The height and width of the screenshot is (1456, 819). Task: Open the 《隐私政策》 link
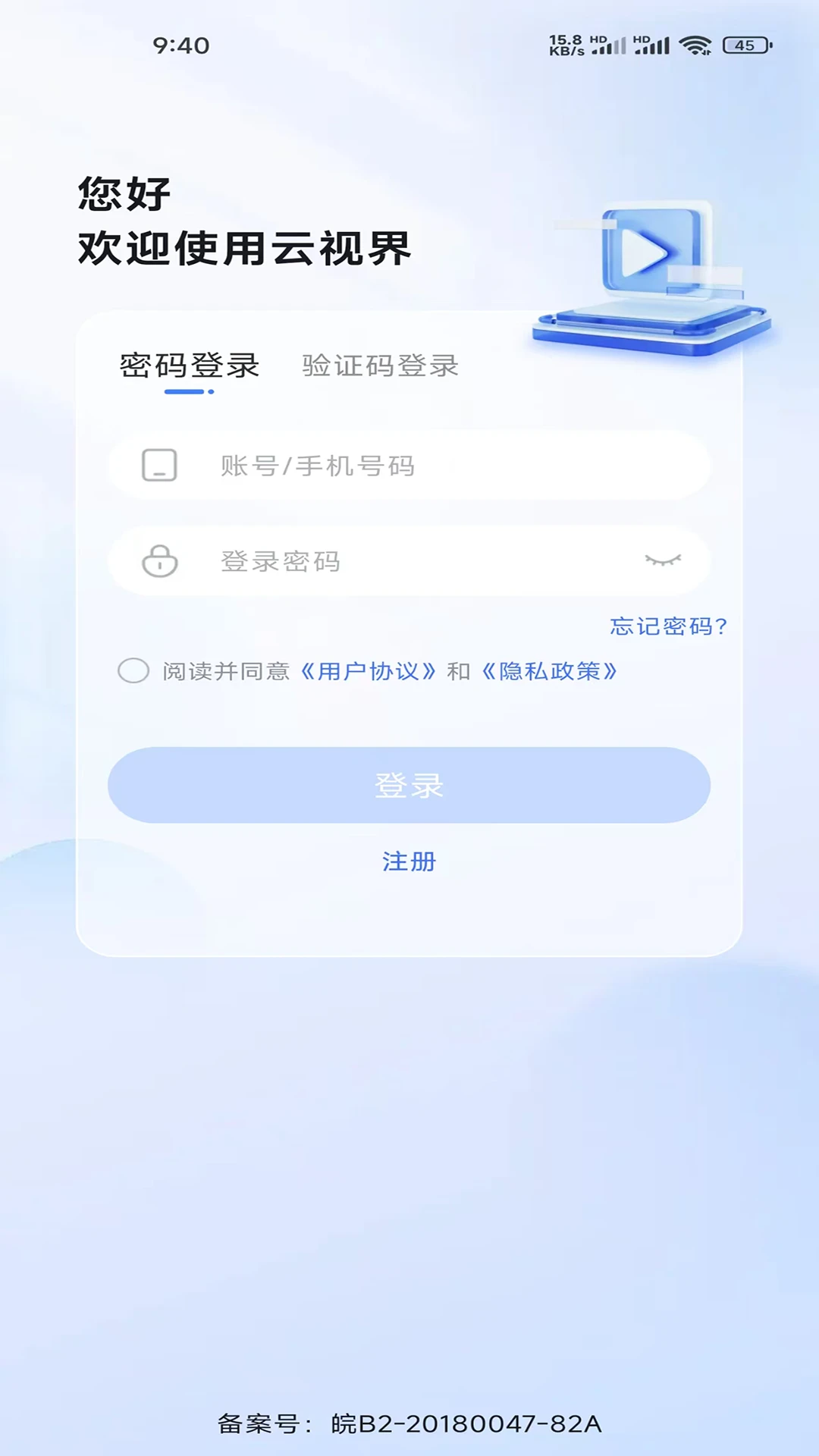tap(550, 671)
